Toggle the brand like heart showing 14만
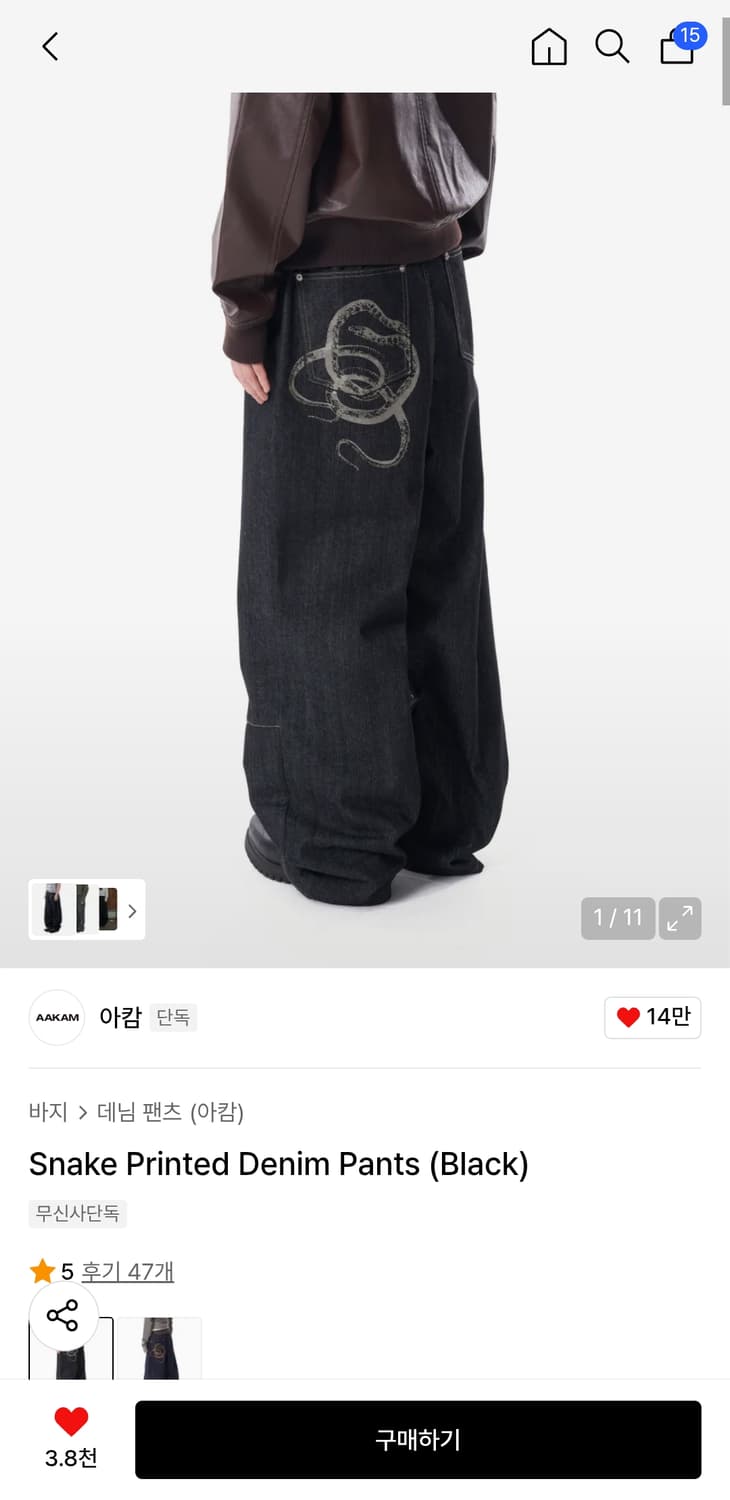 (x=652, y=1017)
